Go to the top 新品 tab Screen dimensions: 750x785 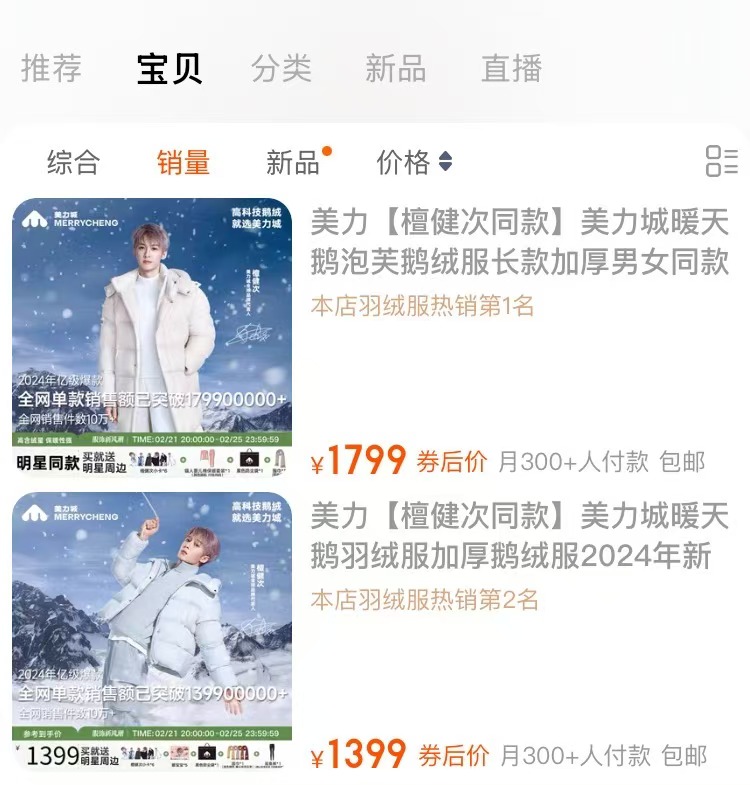coord(395,69)
